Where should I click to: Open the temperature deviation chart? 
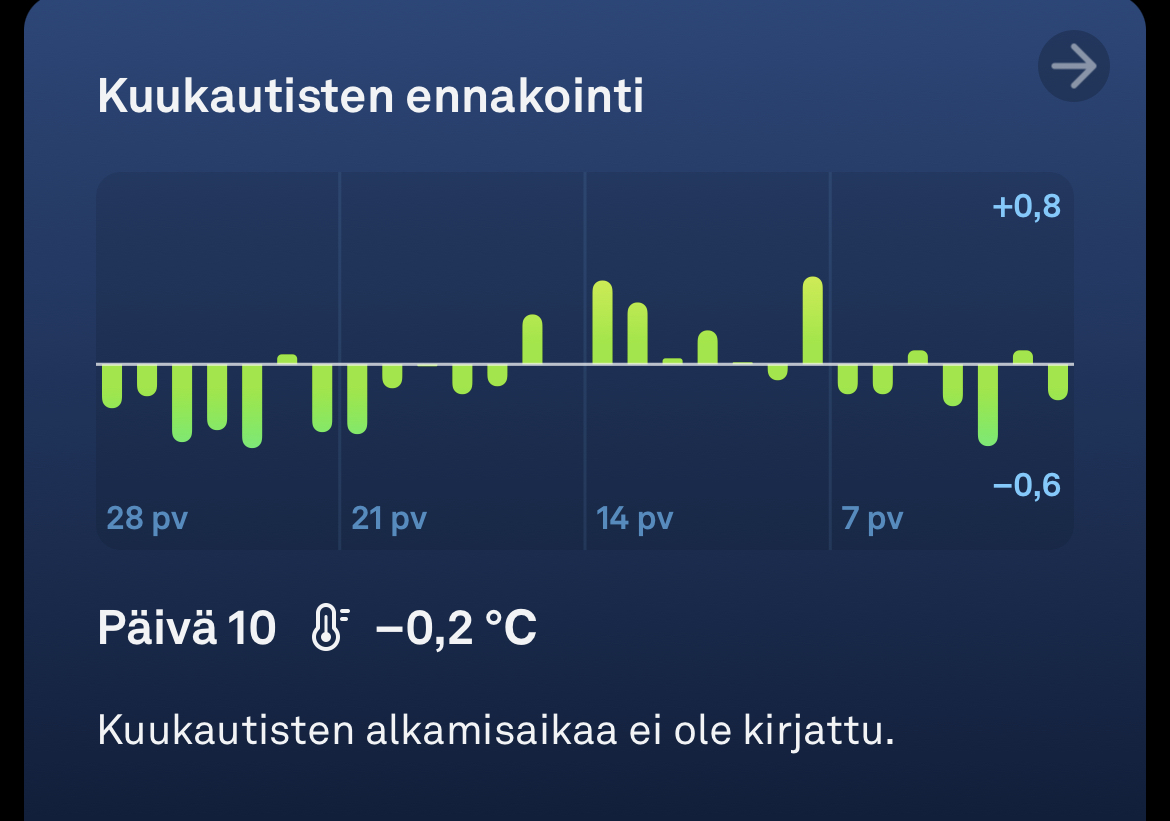[x=584, y=360]
